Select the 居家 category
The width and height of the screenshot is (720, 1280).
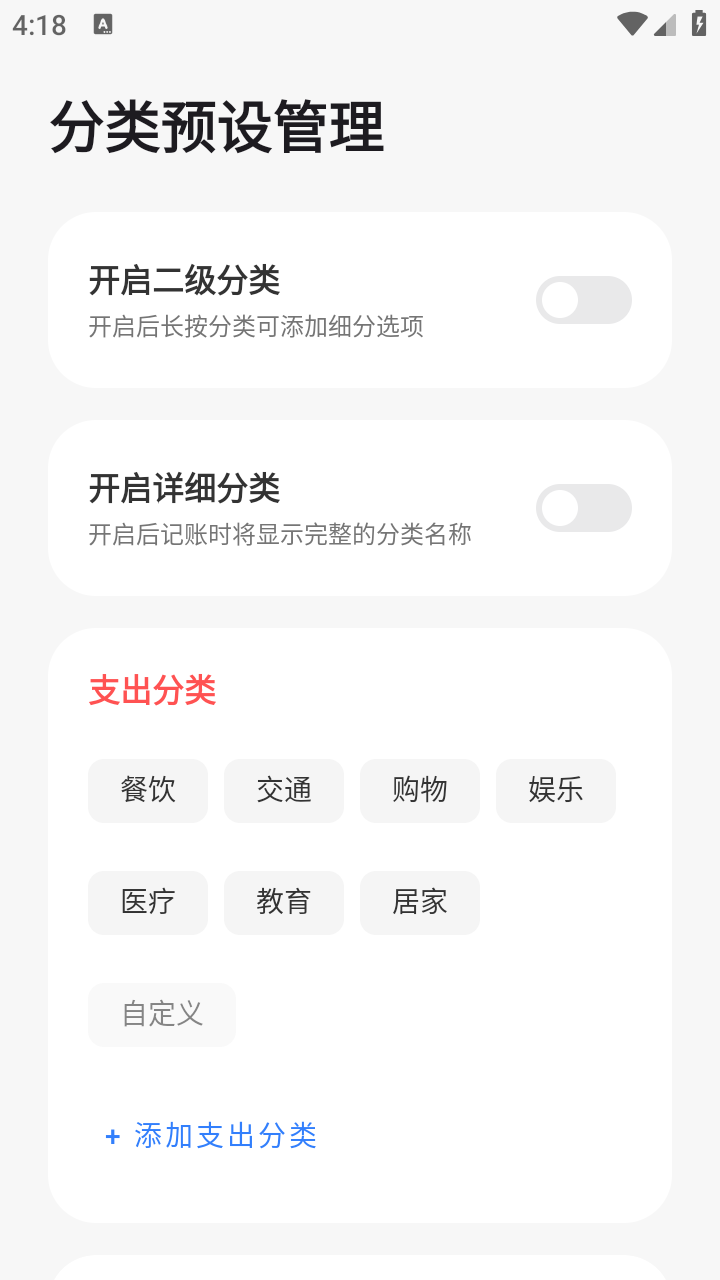coord(419,902)
